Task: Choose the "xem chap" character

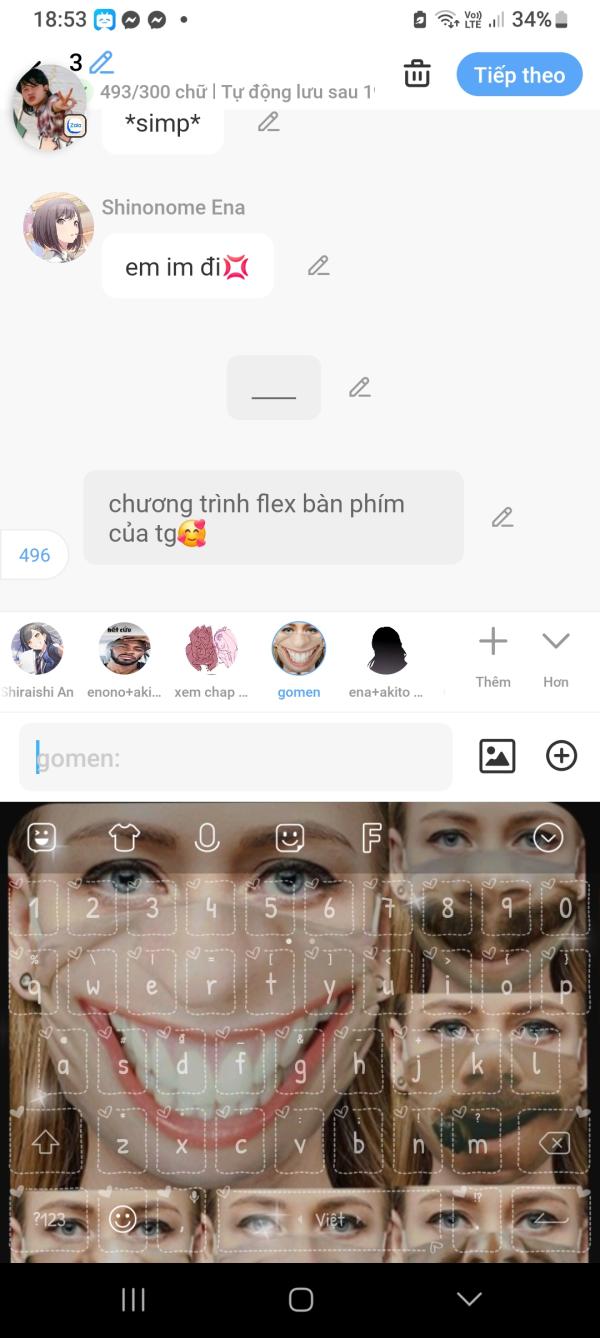Action: coord(211,660)
